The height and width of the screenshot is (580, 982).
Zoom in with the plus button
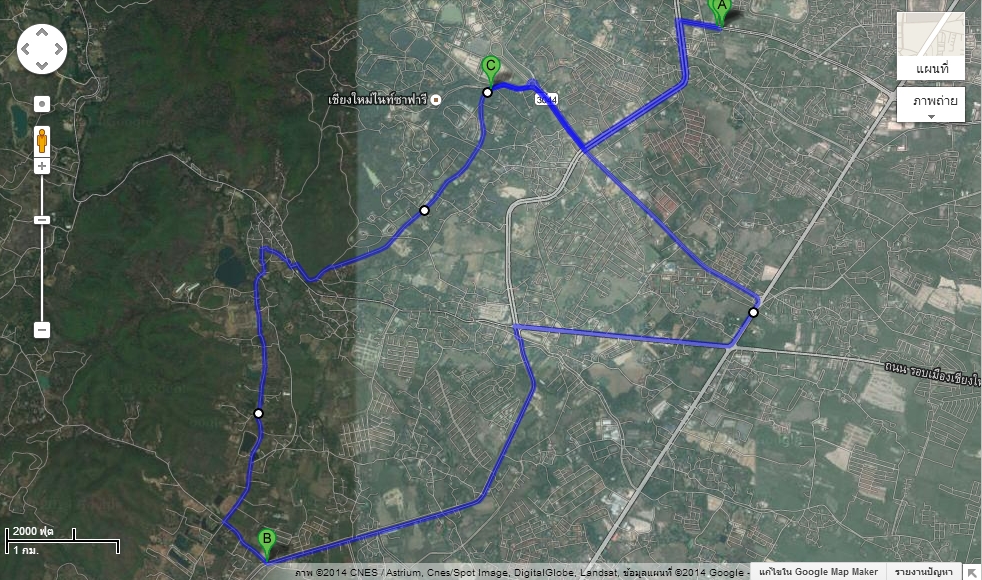[x=42, y=166]
